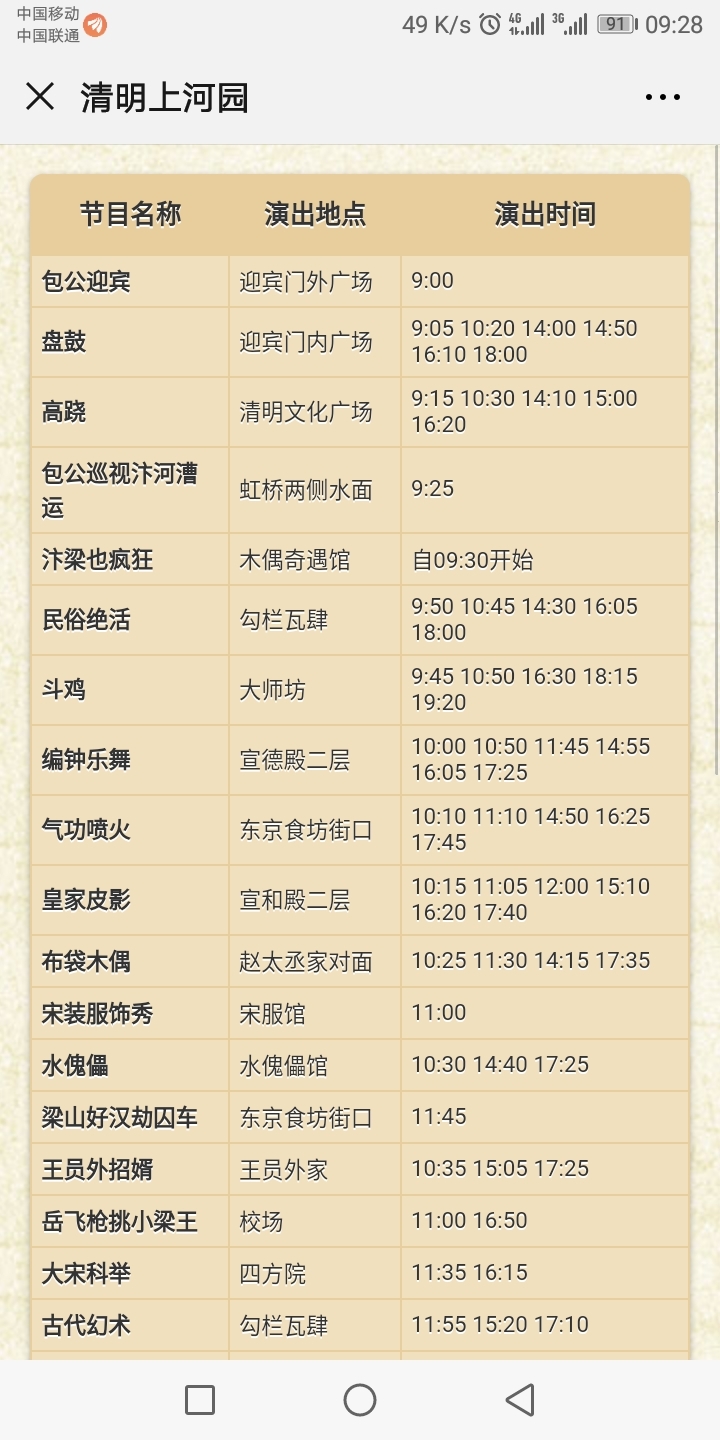
Task: Go back with the system back button
Action: (x=520, y=1400)
